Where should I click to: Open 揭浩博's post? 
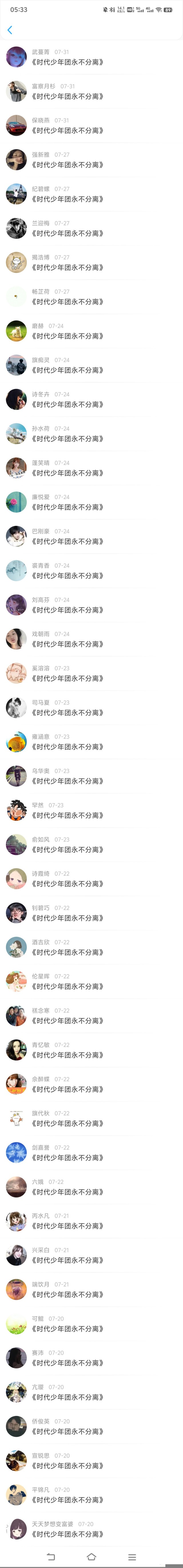[91, 262]
